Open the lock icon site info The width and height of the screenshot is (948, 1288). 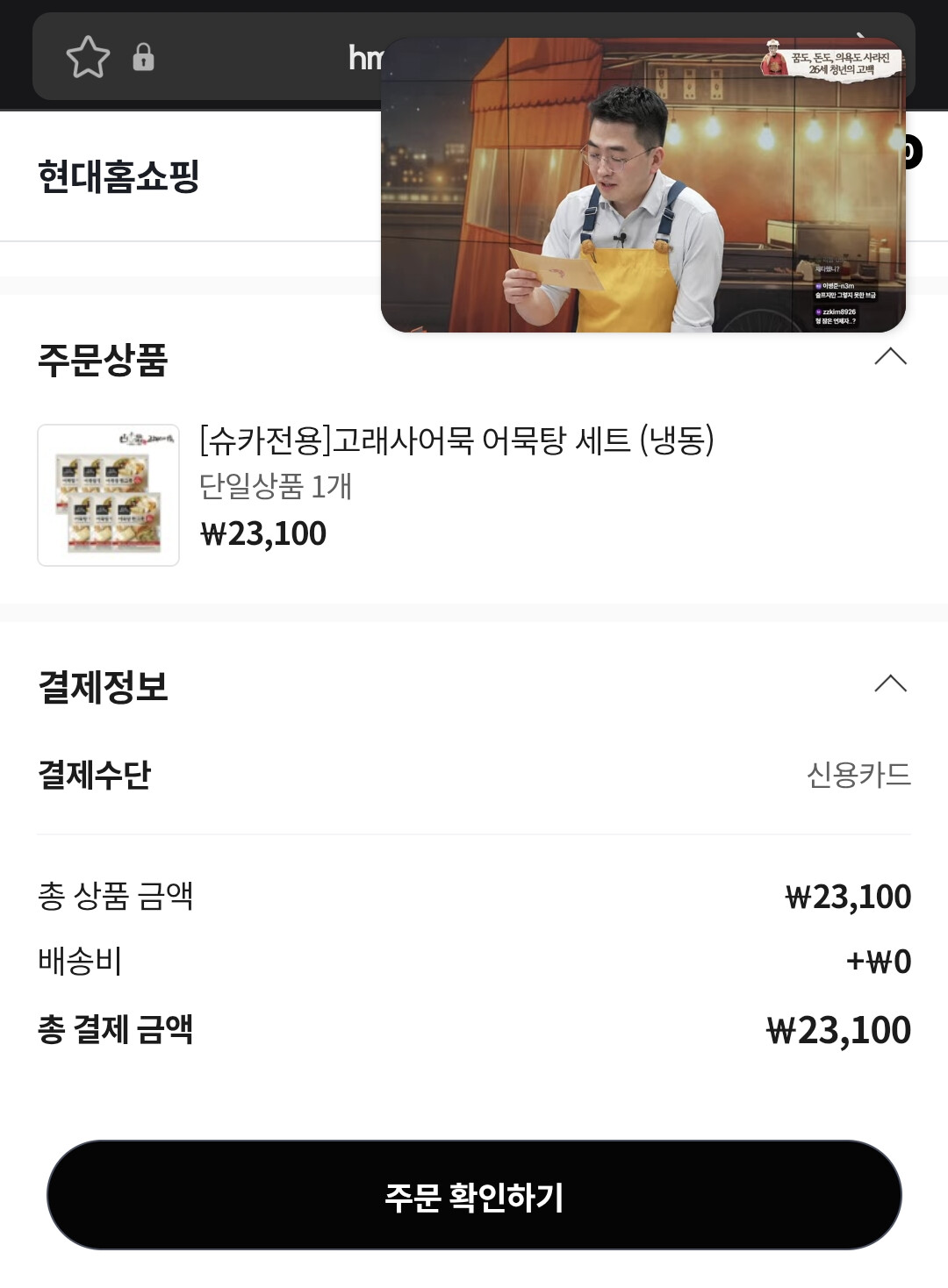tap(143, 57)
